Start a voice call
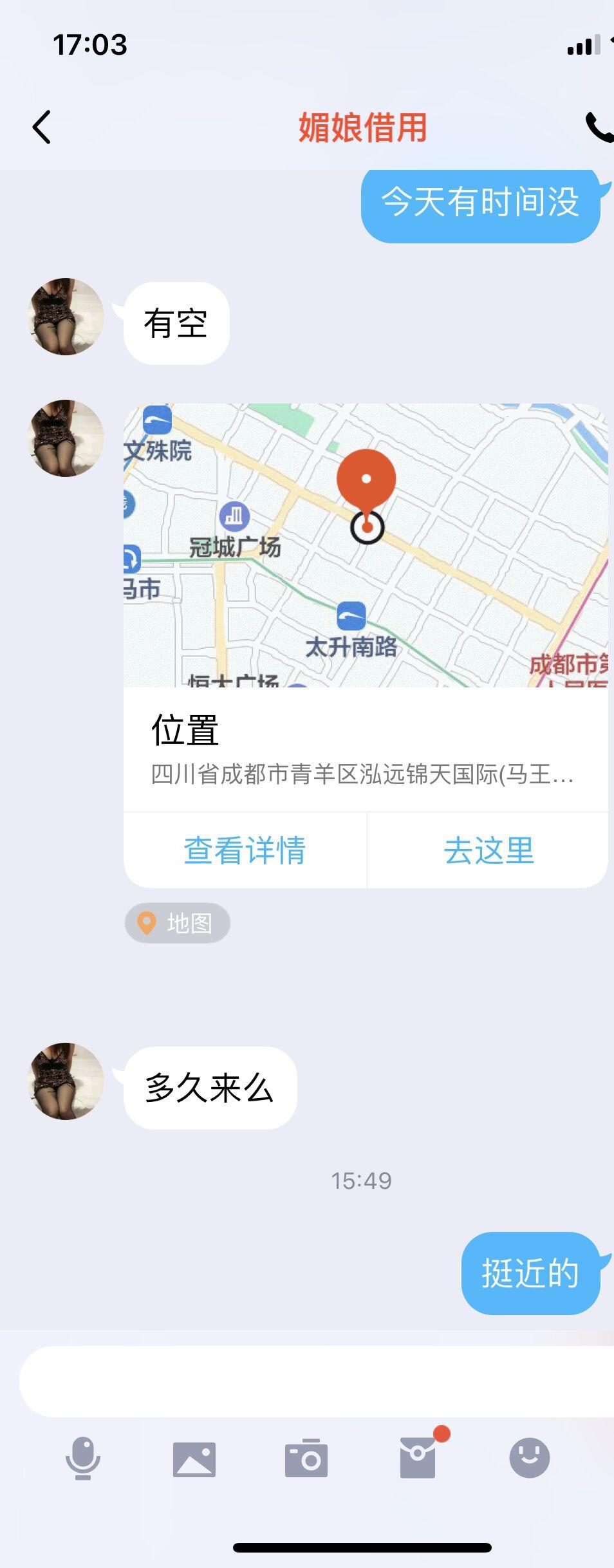Viewport: 614px width, 1568px height. point(599,127)
